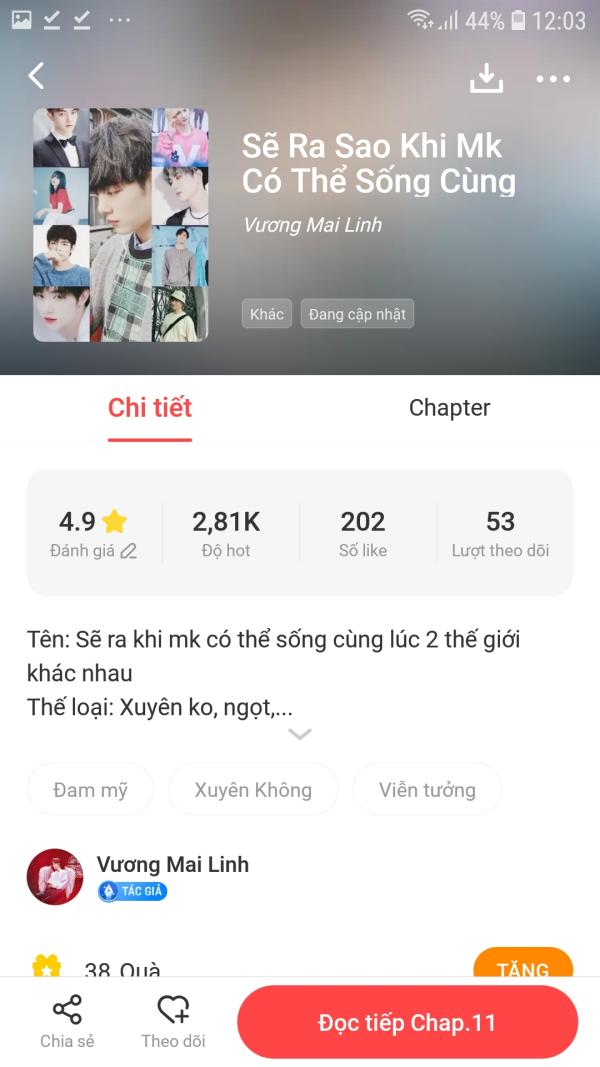
Task: Open the story cover image
Action: (x=121, y=225)
